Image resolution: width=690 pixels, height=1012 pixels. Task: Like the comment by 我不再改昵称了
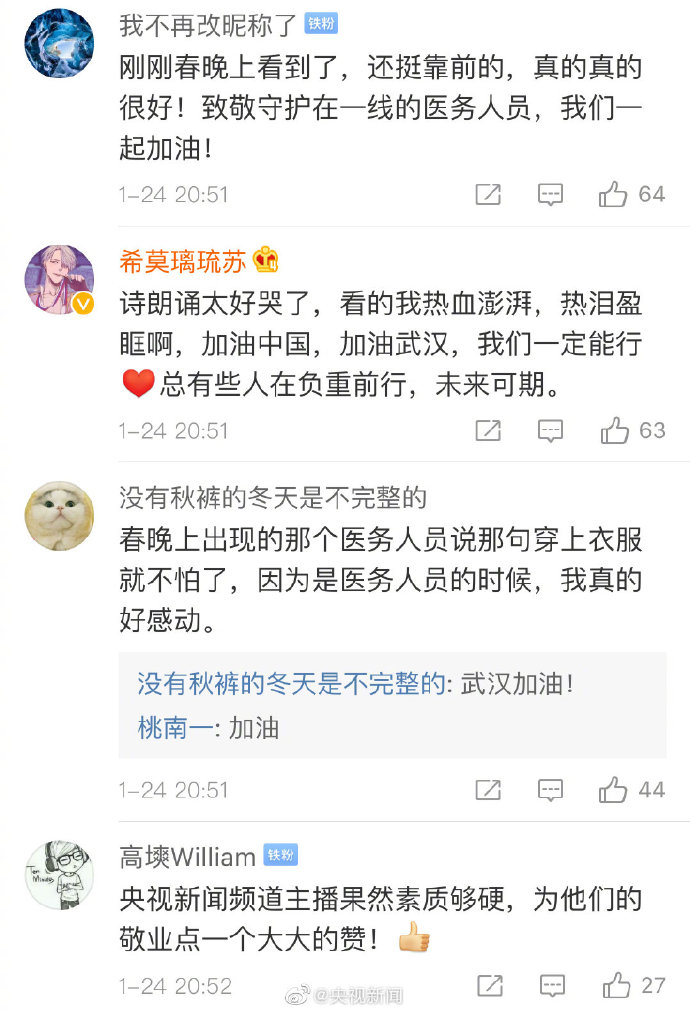tap(613, 194)
